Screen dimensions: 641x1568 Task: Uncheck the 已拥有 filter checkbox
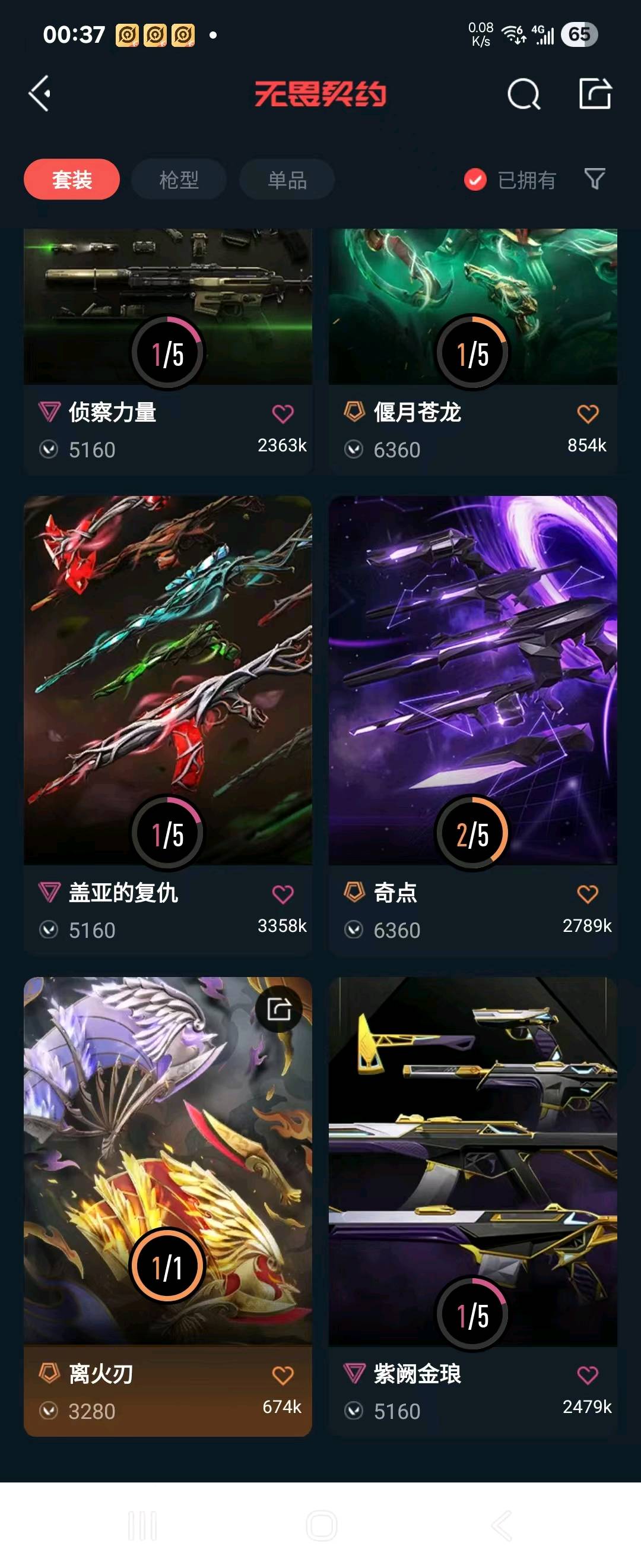[x=475, y=179]
